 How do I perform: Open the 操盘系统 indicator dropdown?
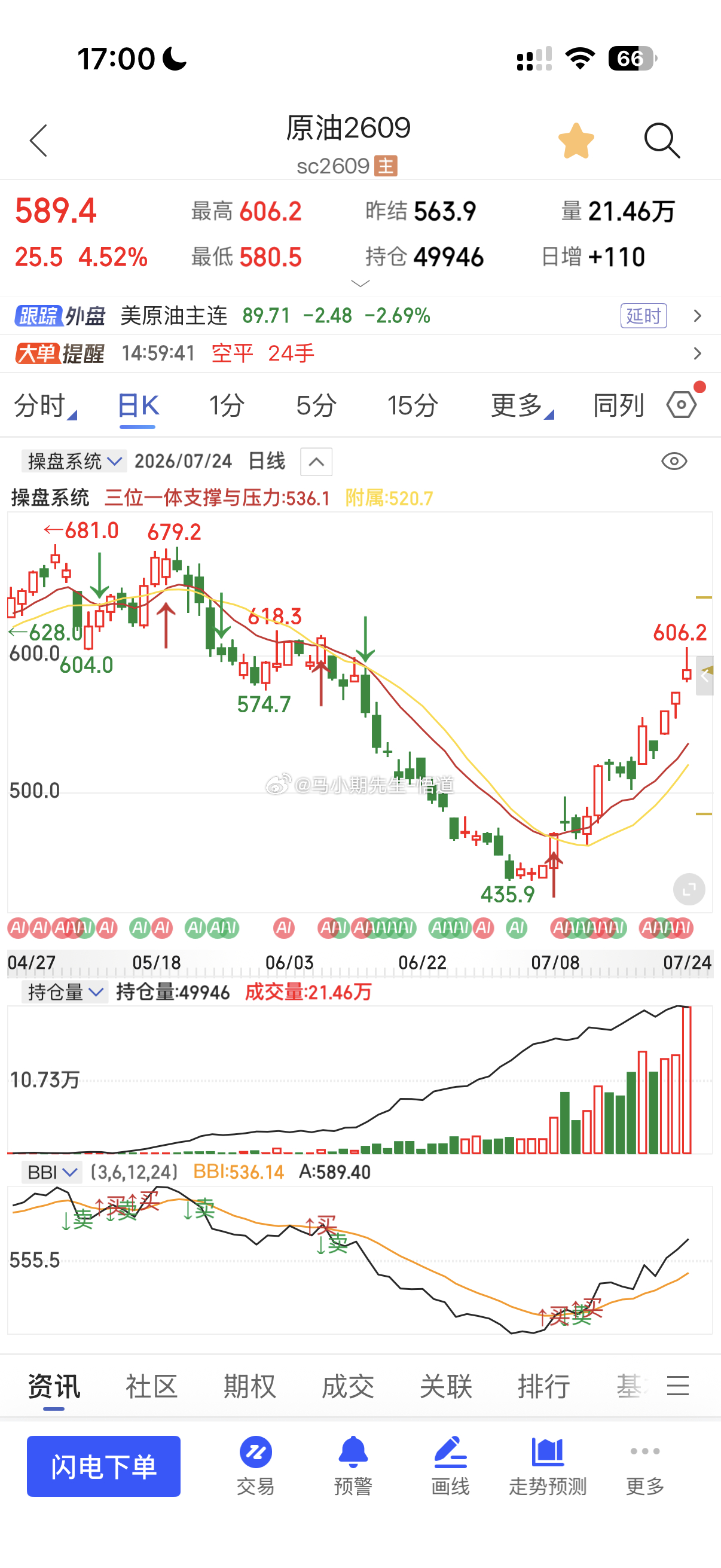(x=74, y=461)
